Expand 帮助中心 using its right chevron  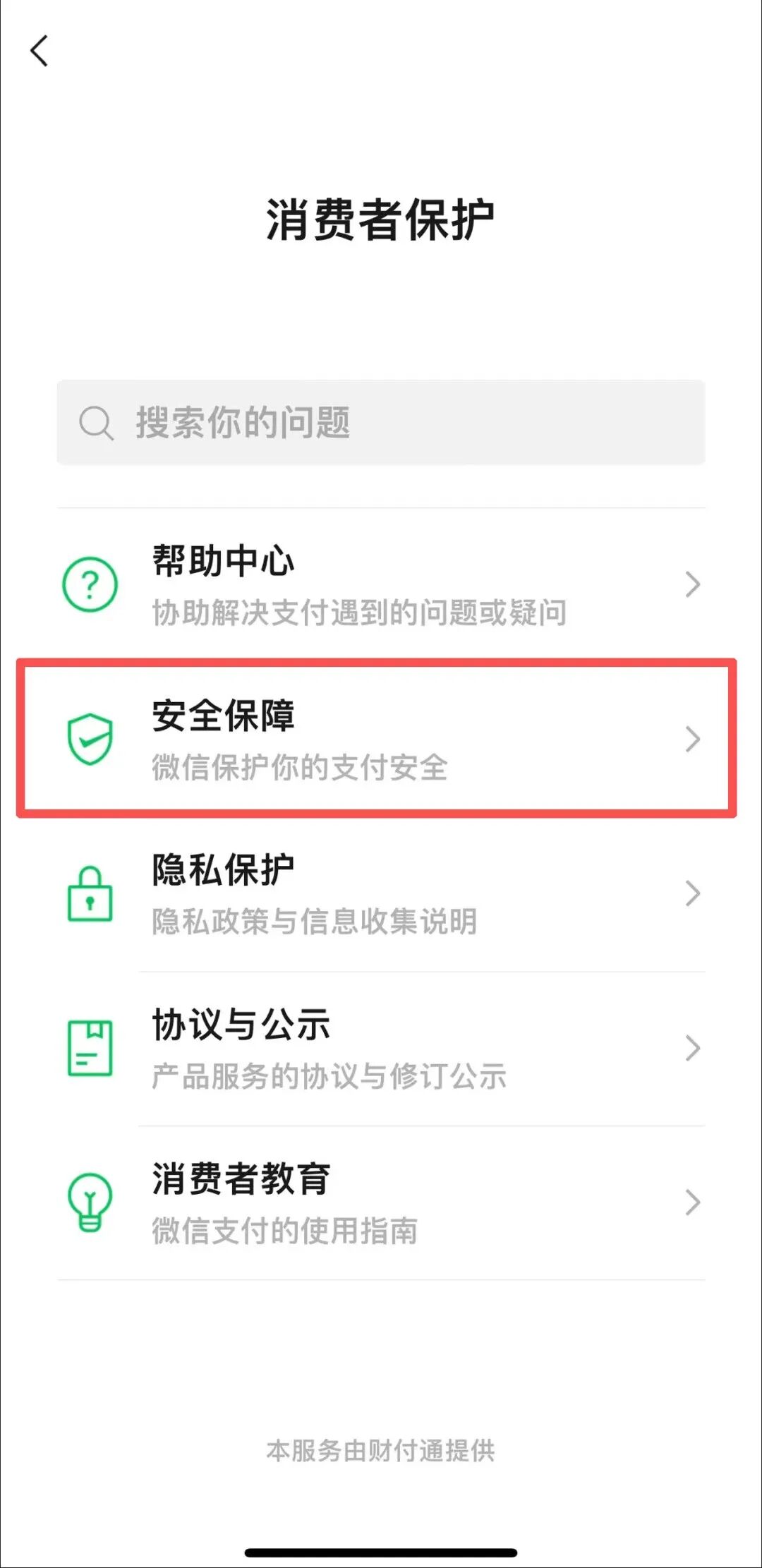692,584
